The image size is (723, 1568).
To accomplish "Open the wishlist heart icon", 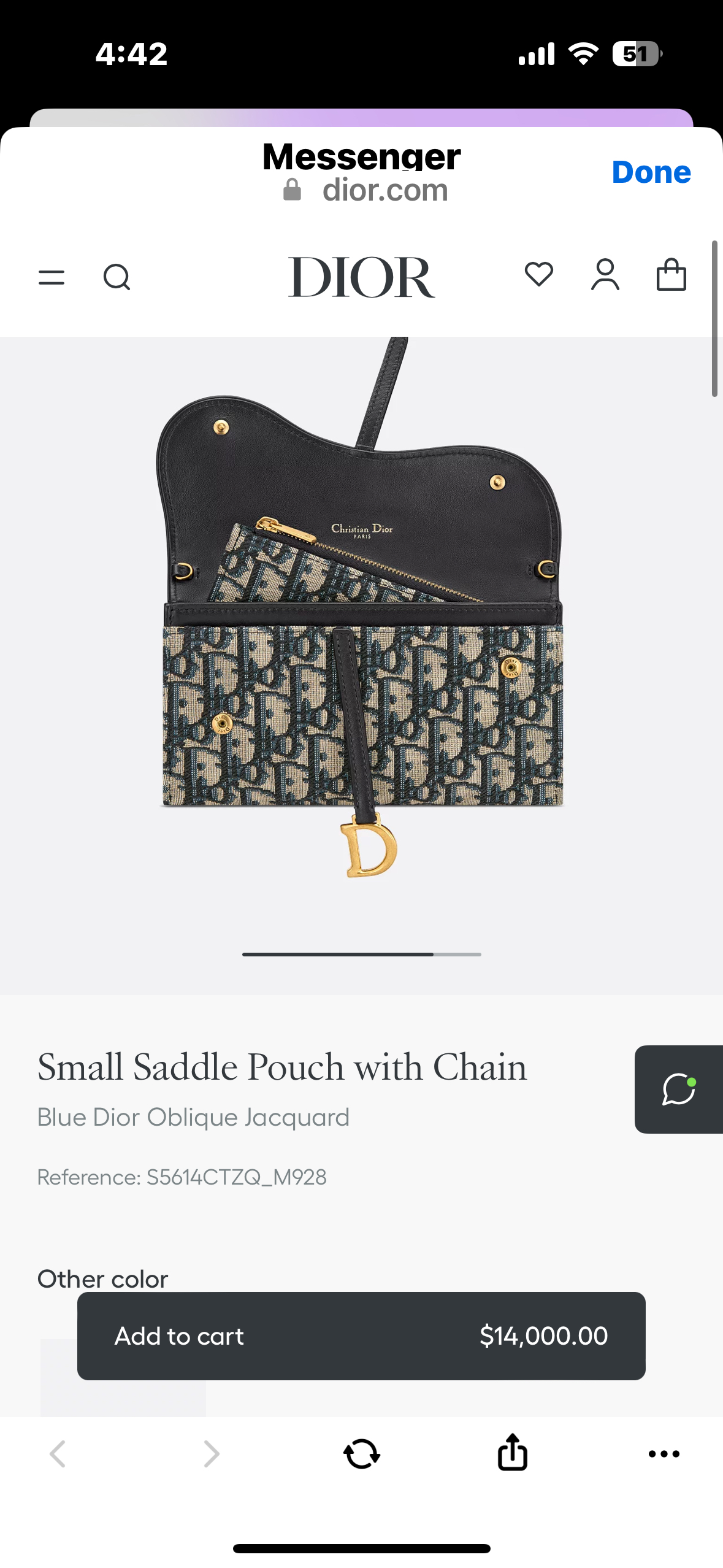I will [x=539, y=274].
